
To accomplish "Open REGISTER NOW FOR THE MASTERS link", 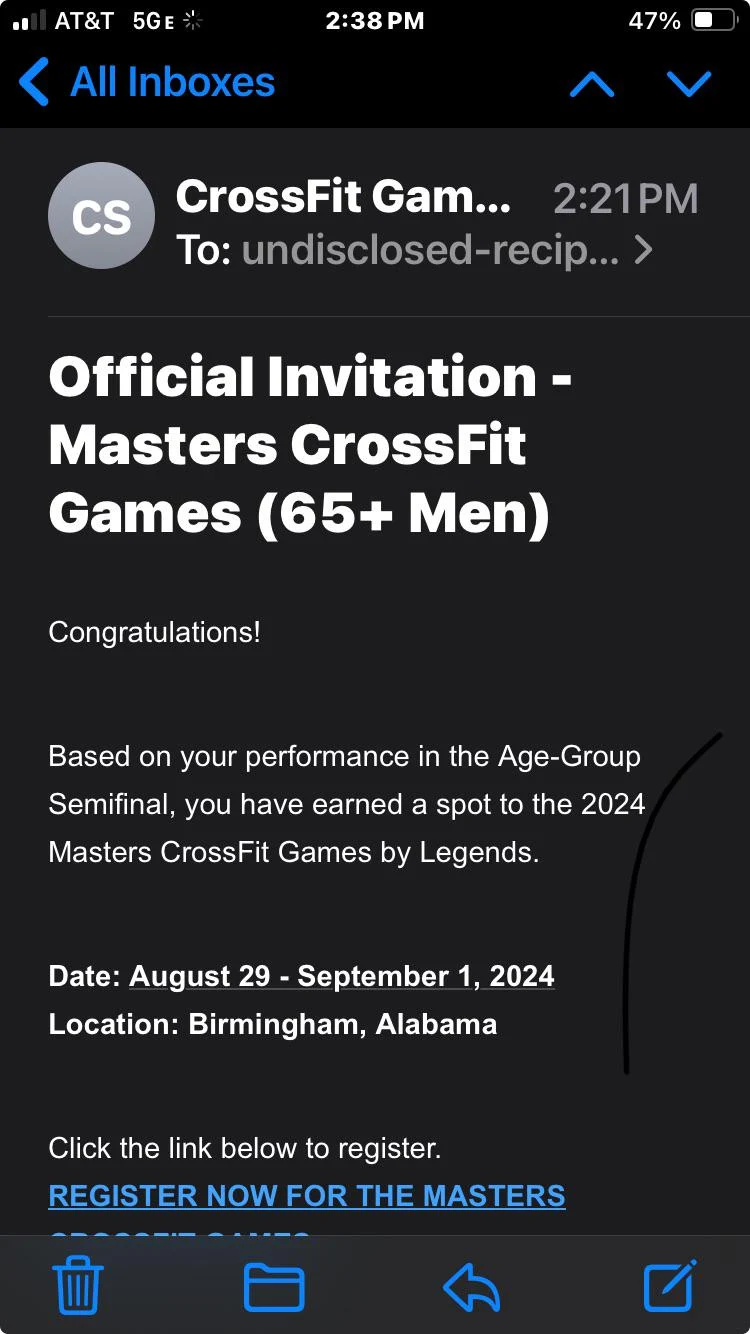I will [305, 1196].
